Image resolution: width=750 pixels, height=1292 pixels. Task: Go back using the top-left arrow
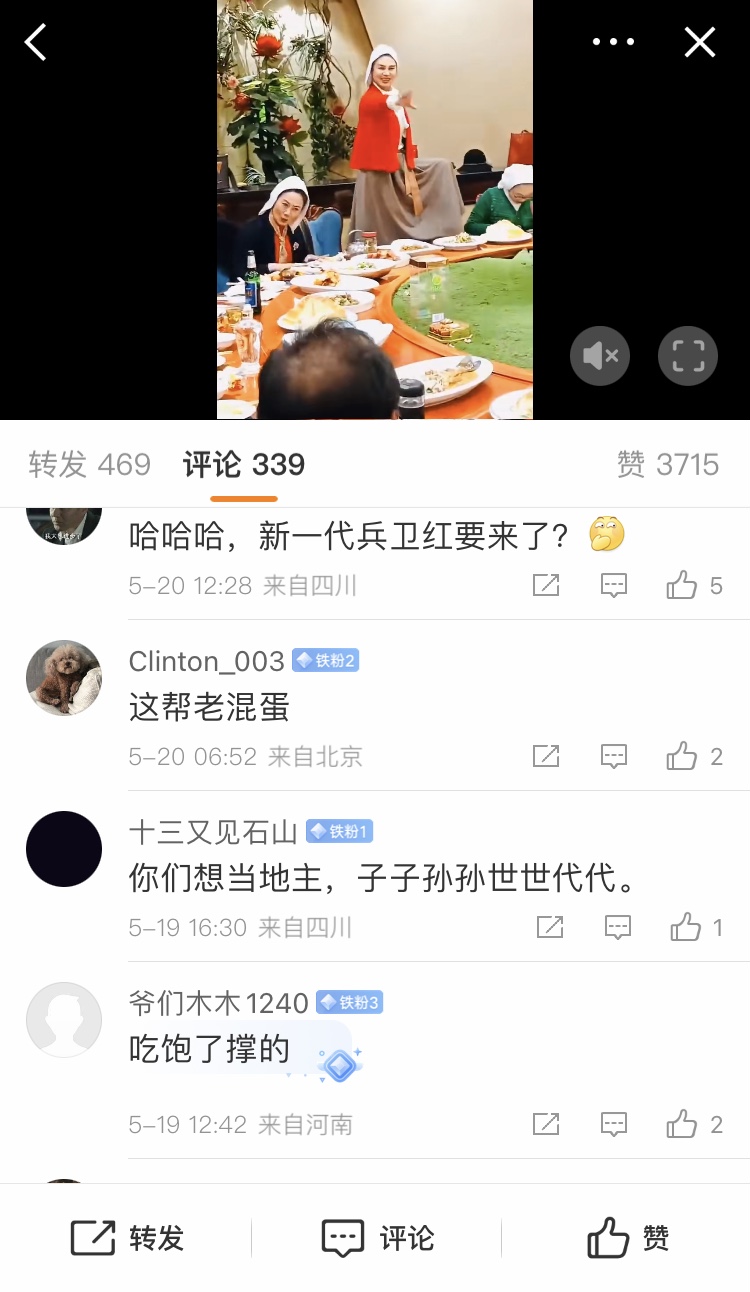(x=36, y=42)
